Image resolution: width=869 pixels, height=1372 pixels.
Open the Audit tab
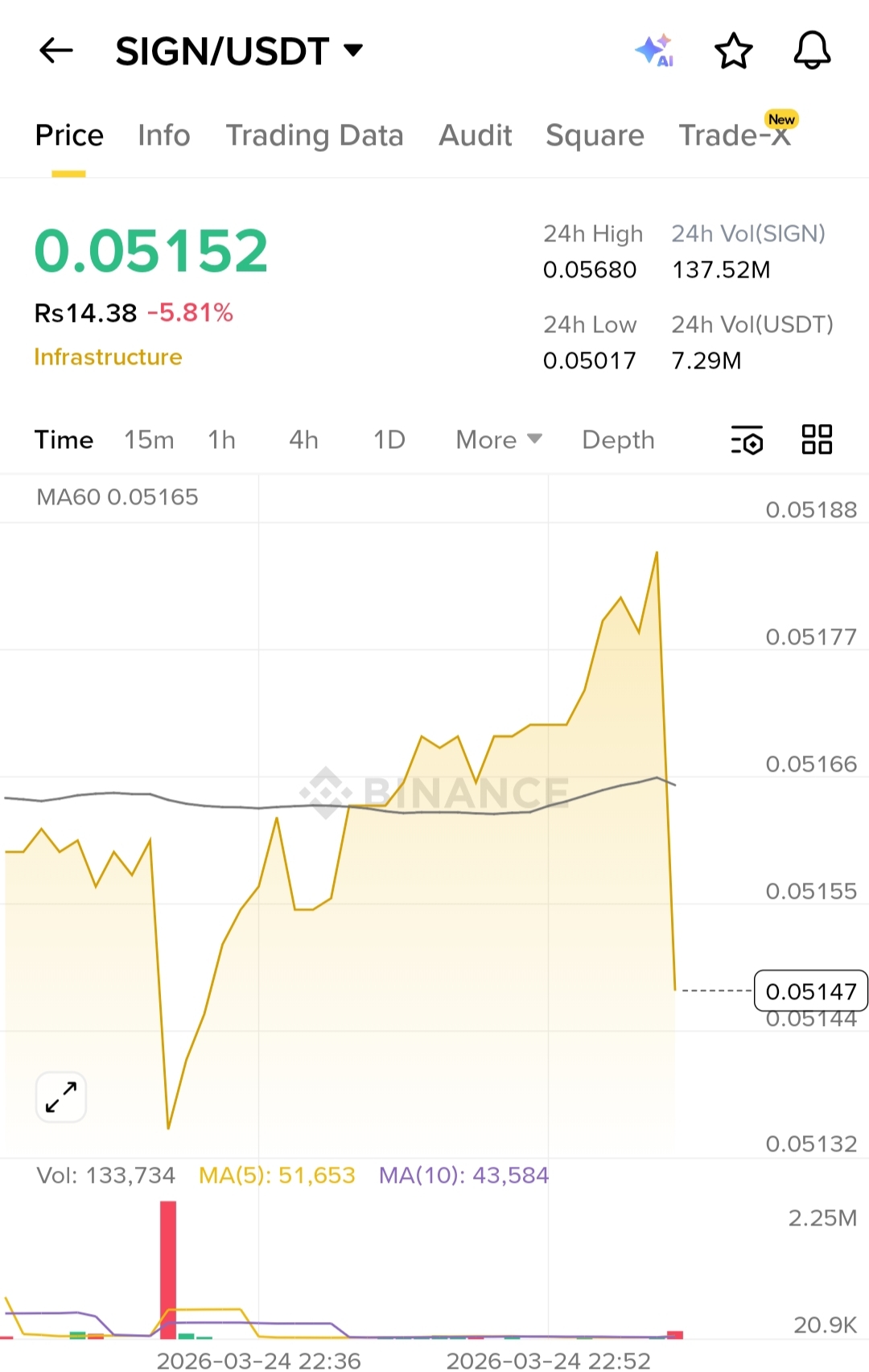[x=476, y=135]
